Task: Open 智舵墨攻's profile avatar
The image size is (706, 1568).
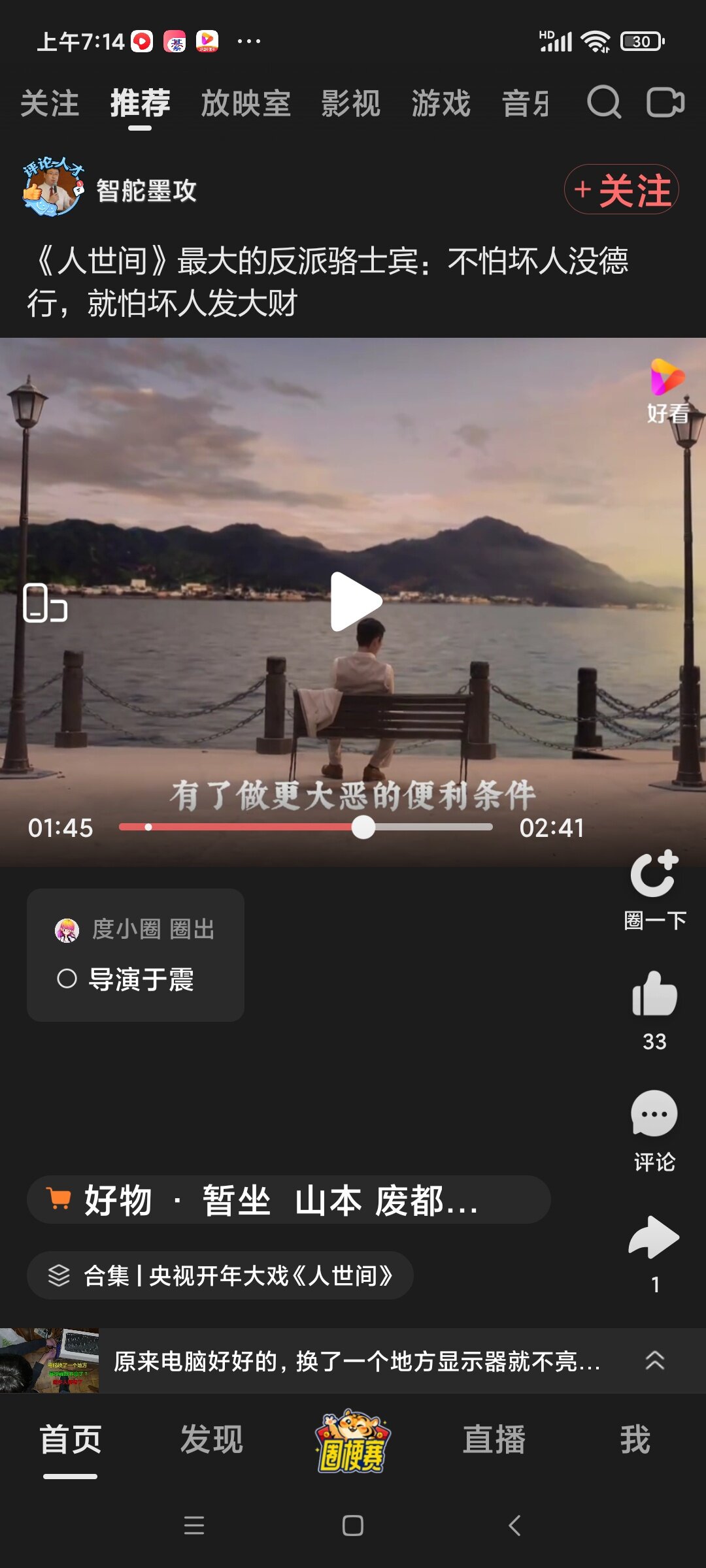Action: [x=53, y=188]
